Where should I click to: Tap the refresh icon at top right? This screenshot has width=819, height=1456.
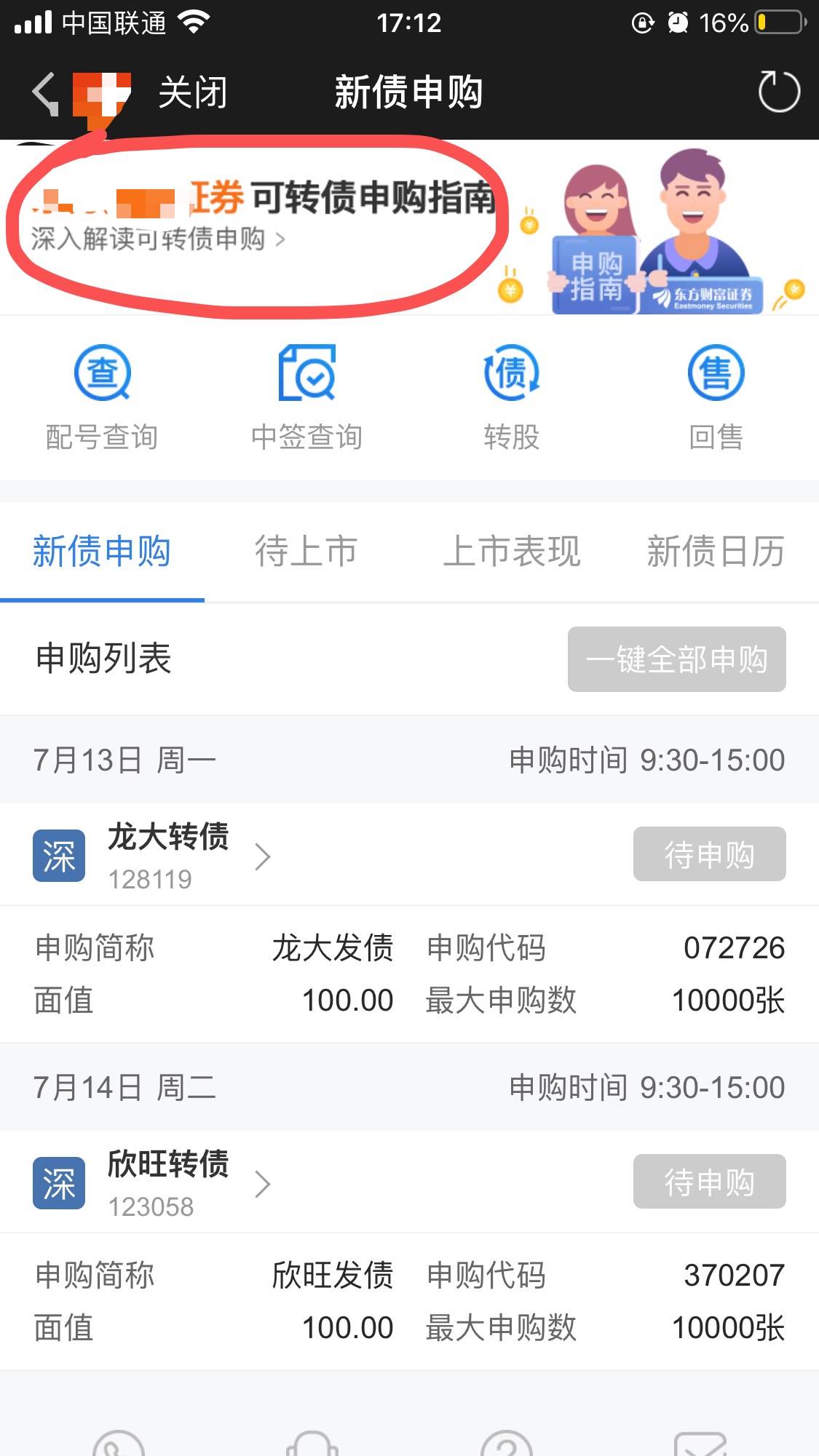point(776,92)
